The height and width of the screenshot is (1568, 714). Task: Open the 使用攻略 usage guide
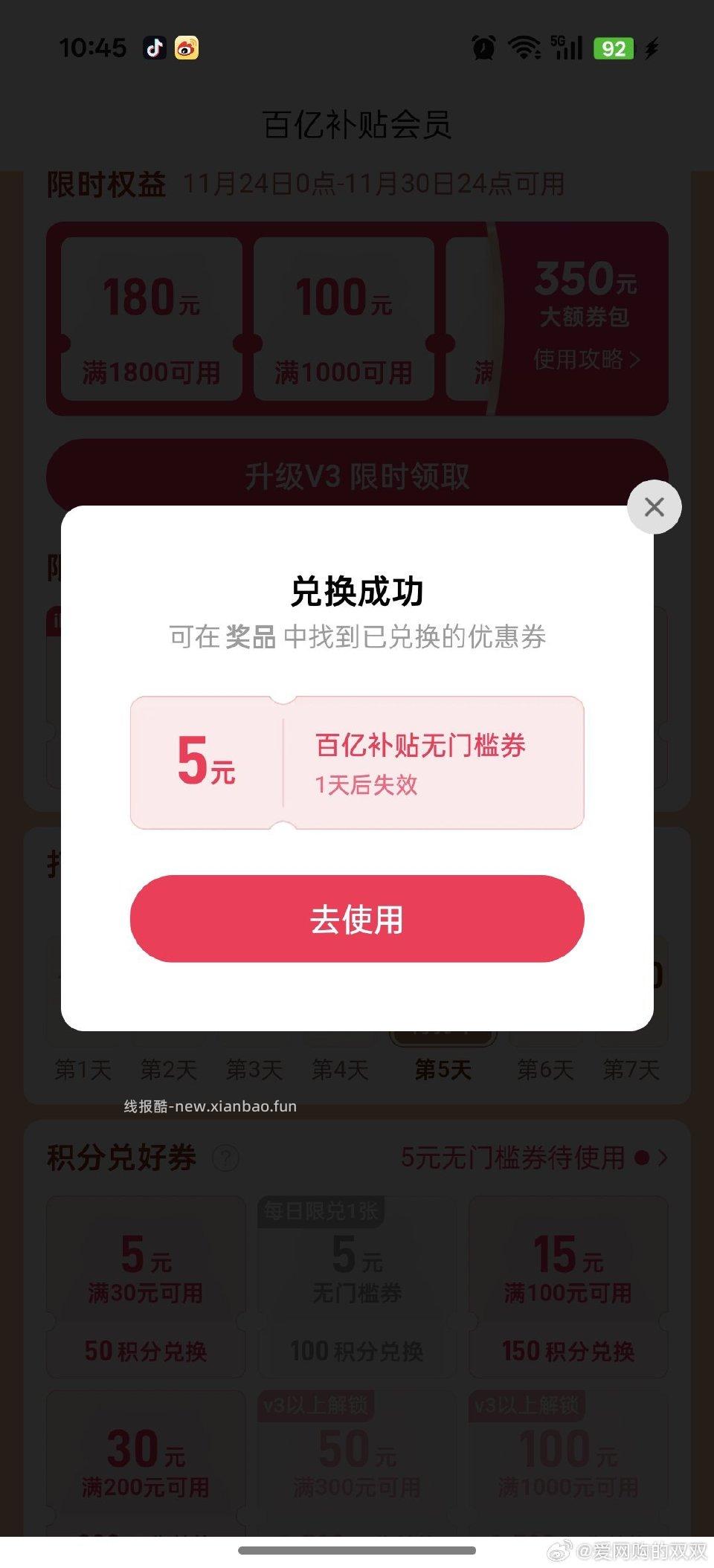click(x=587, y=359)
